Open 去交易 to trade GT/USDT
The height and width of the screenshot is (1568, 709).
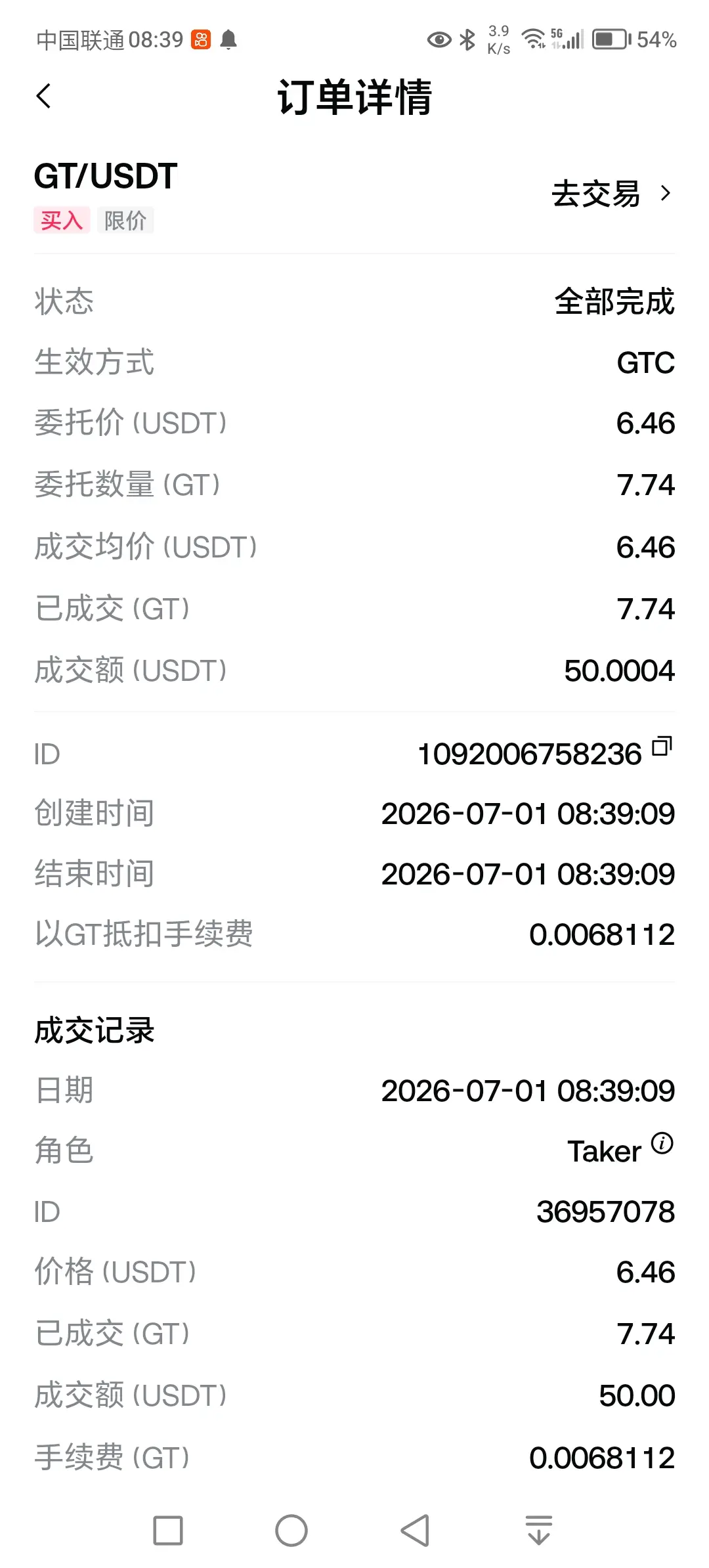611,194
